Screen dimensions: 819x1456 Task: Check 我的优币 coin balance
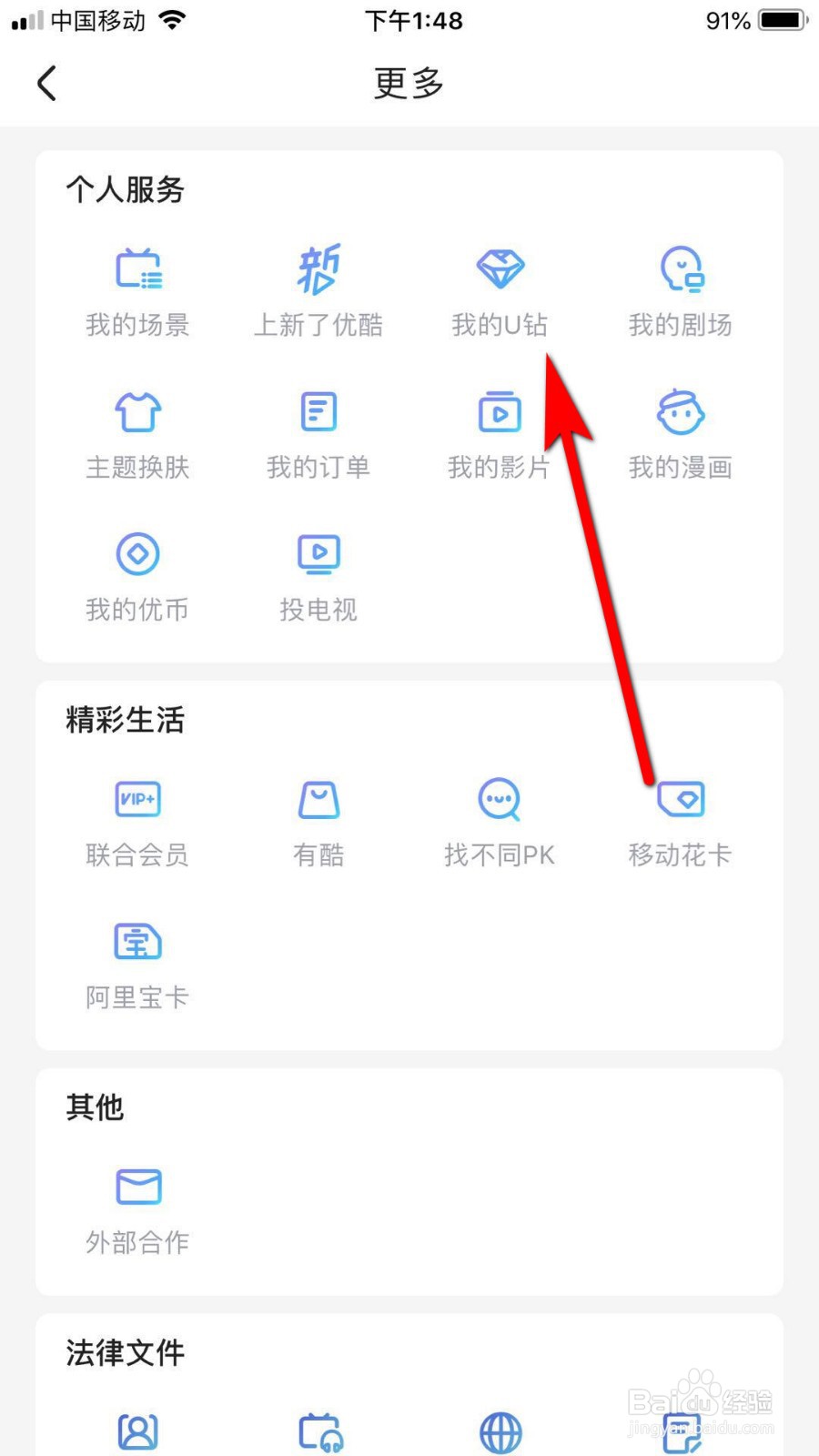tap(136, 578)
